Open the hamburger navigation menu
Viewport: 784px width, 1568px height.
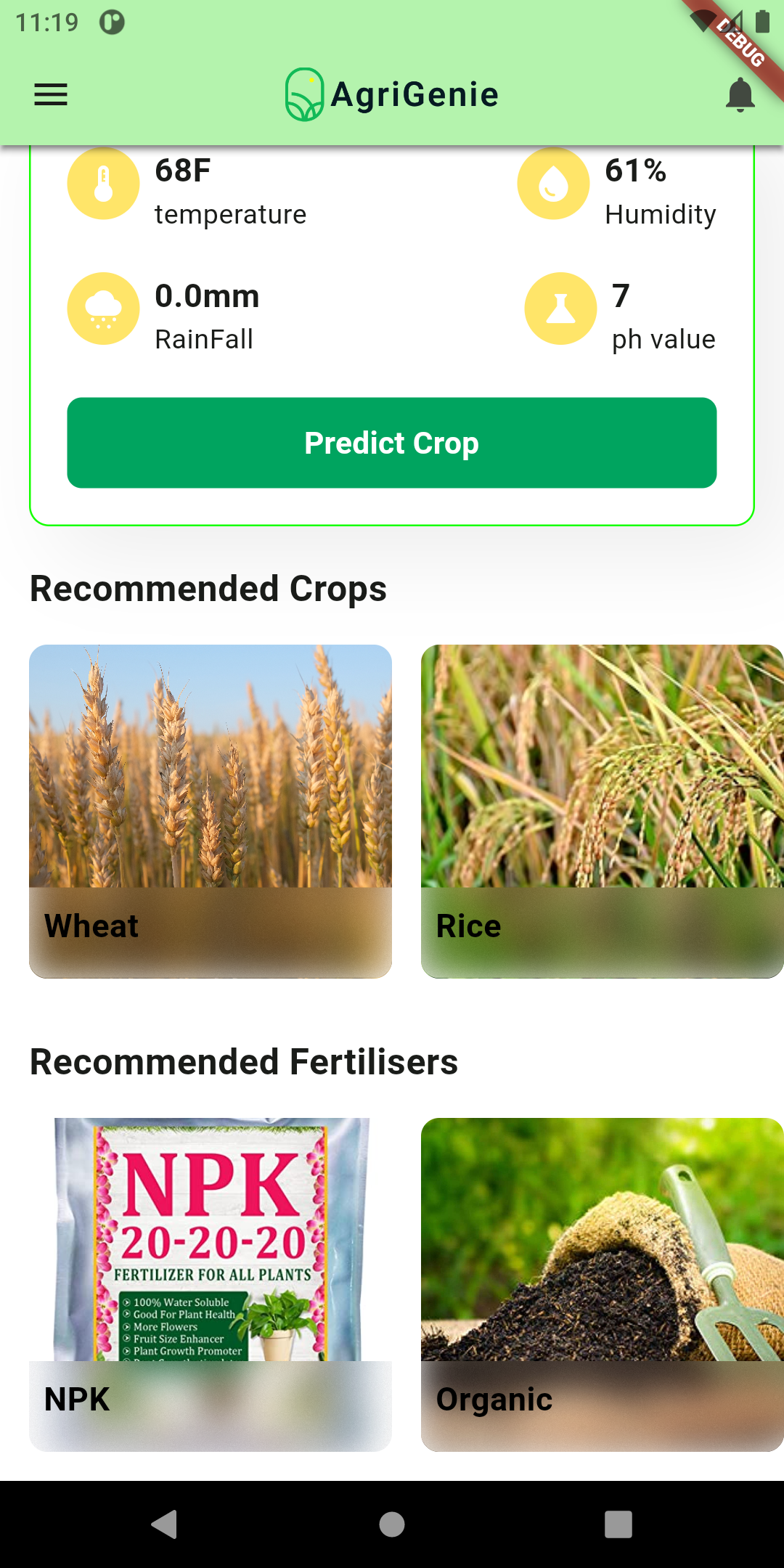[49, 94]
